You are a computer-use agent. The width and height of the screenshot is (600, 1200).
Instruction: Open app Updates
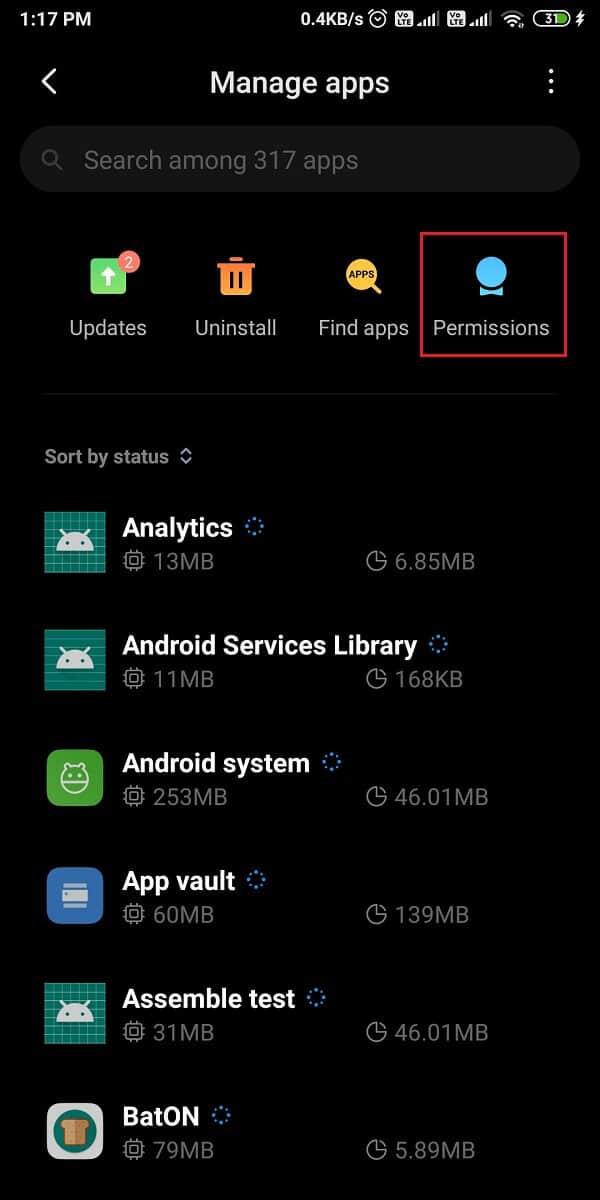[108, 296]
